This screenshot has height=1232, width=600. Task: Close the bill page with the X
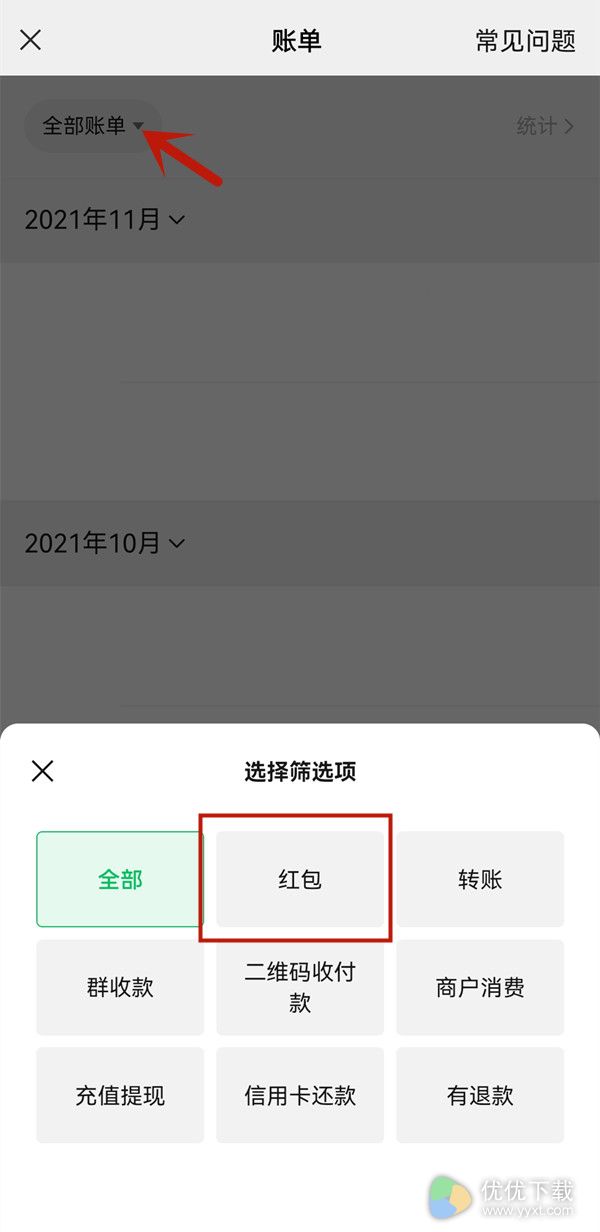pyautogui.click(x=31, y=40)
